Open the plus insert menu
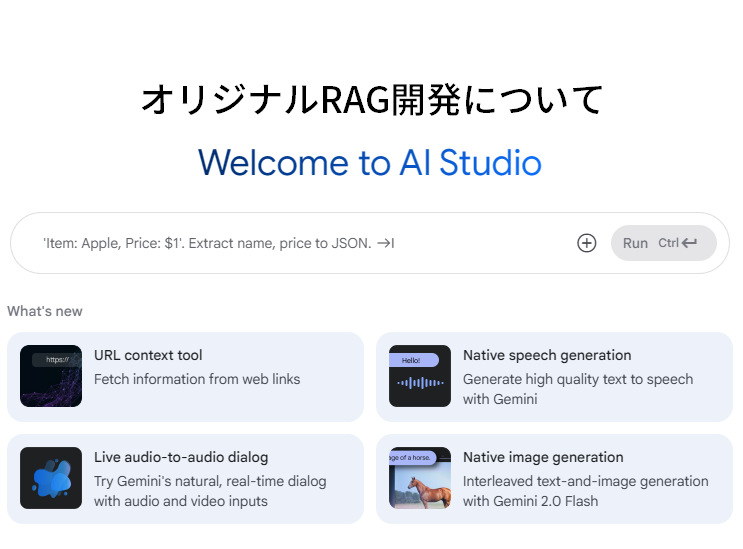The width and height of the screenshot is (743, 549). pyautogui.click(x=587, y=243)
